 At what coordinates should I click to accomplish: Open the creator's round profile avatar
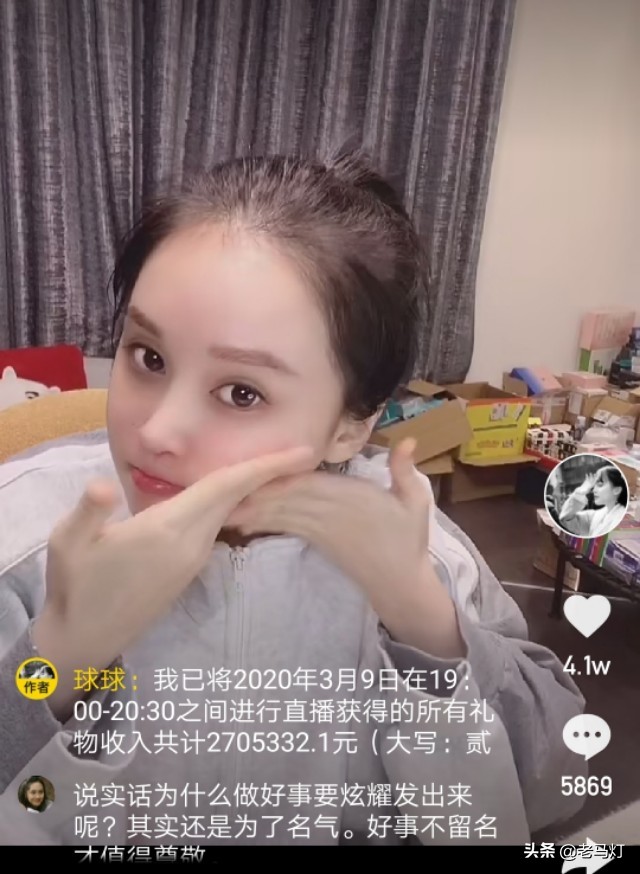pos(586,496)
